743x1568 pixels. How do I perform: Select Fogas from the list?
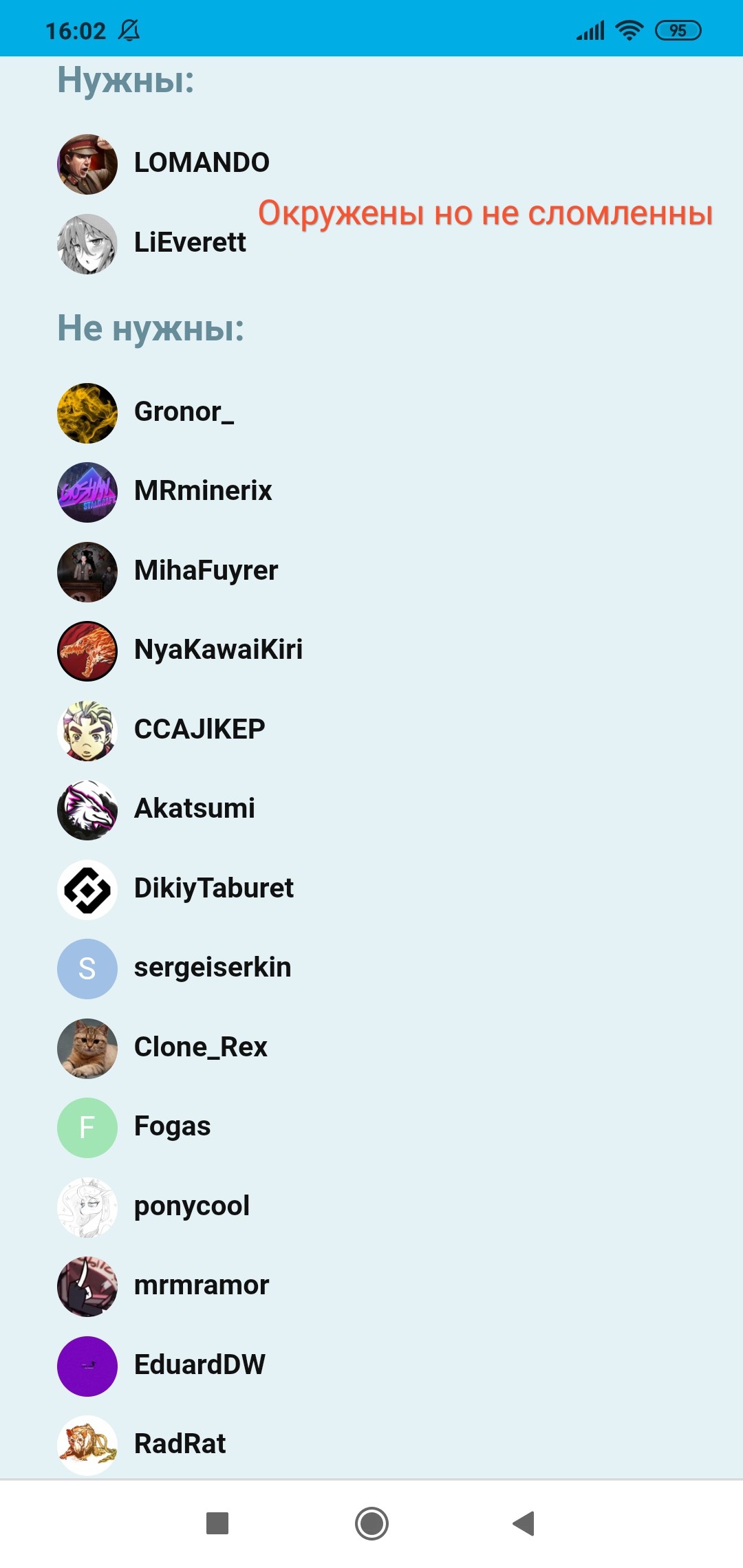(x=172, y=1127)
